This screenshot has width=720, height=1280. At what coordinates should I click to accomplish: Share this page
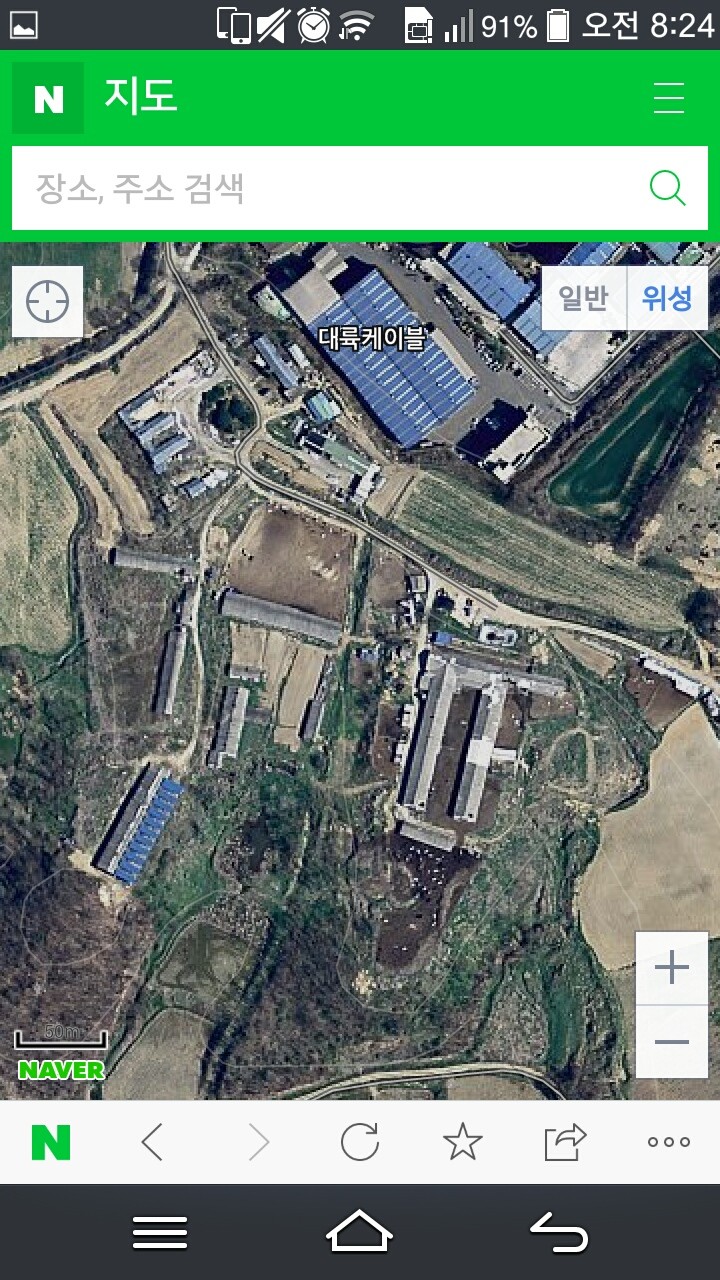(x=565, y=1142)
